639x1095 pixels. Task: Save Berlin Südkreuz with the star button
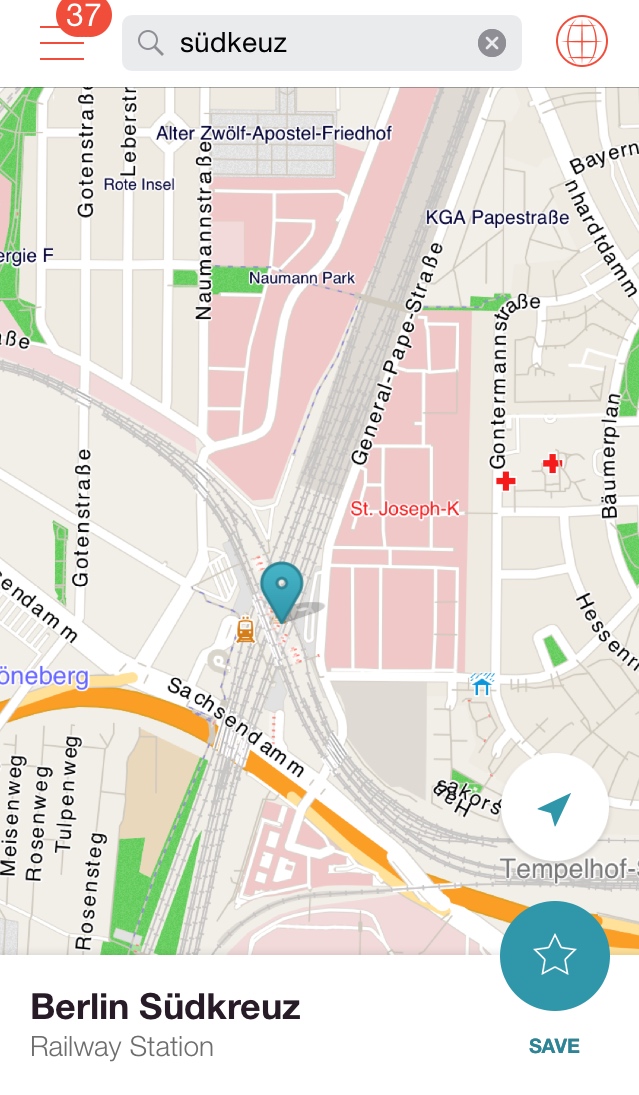click(x=554, y=956)
